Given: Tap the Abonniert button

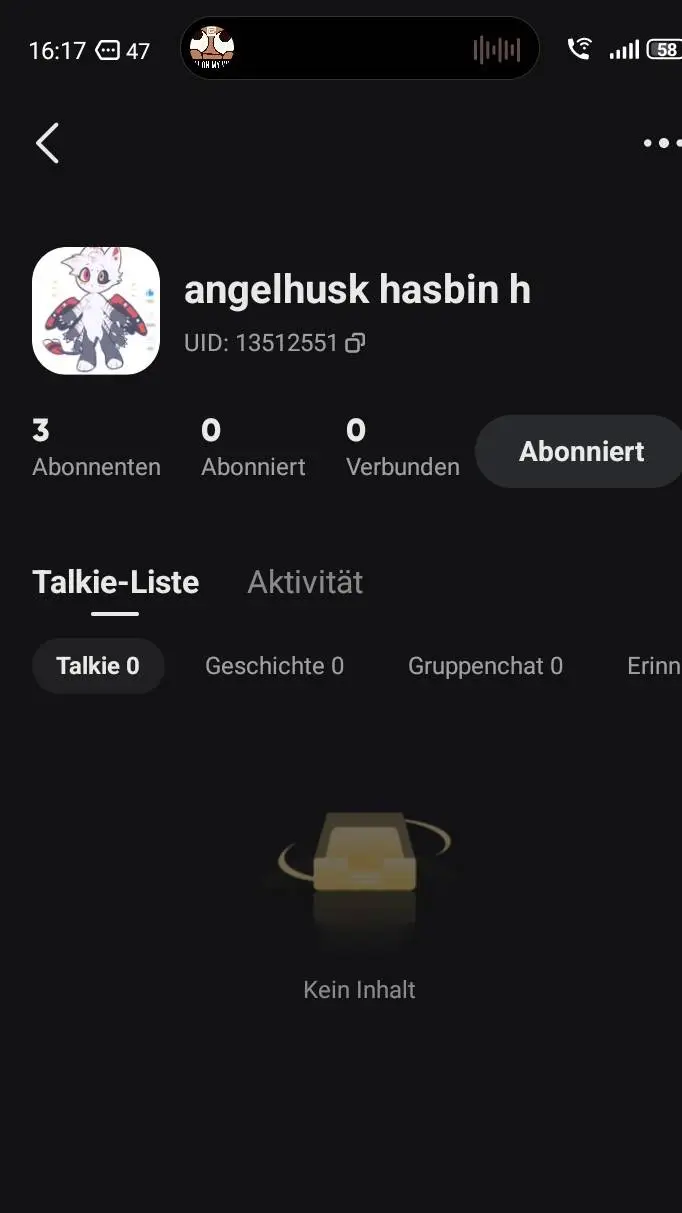Looking at the screenshot, I should [581, 451].
